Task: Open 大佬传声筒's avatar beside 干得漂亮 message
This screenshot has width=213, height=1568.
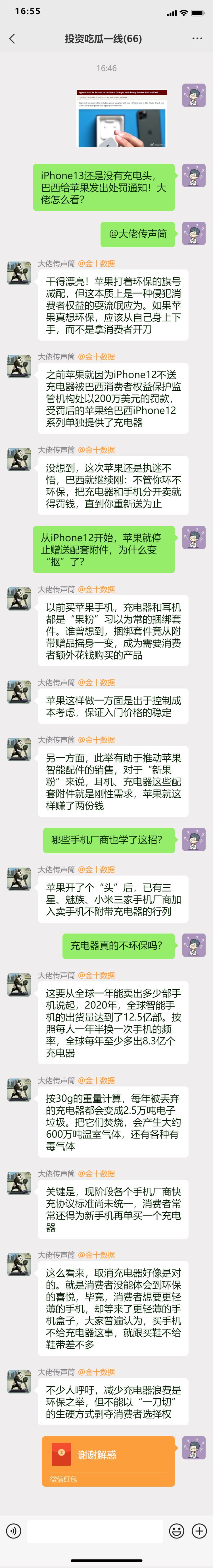Action: (19, 273)
